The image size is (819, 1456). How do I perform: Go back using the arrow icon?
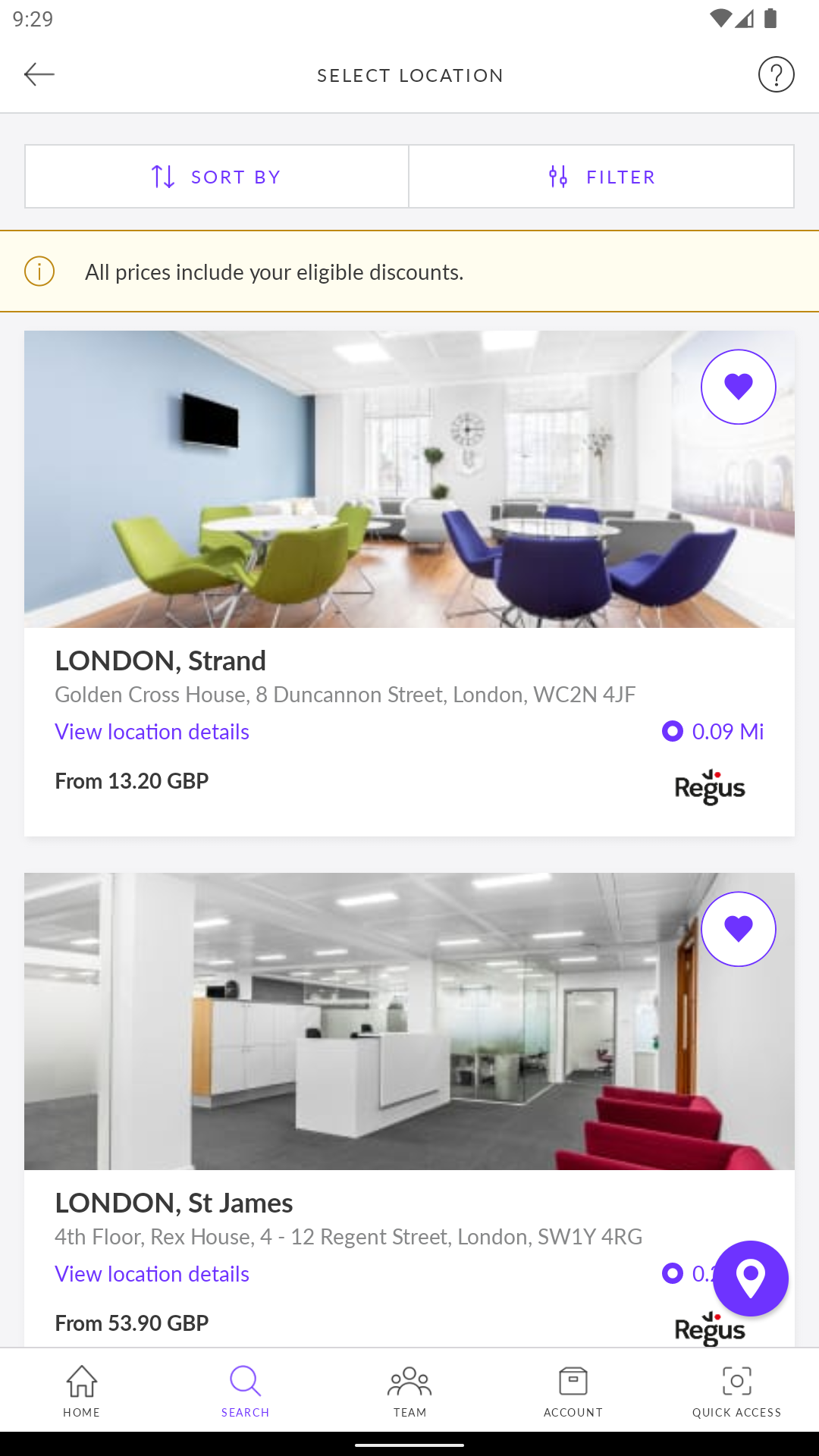[x=39, y=74]
